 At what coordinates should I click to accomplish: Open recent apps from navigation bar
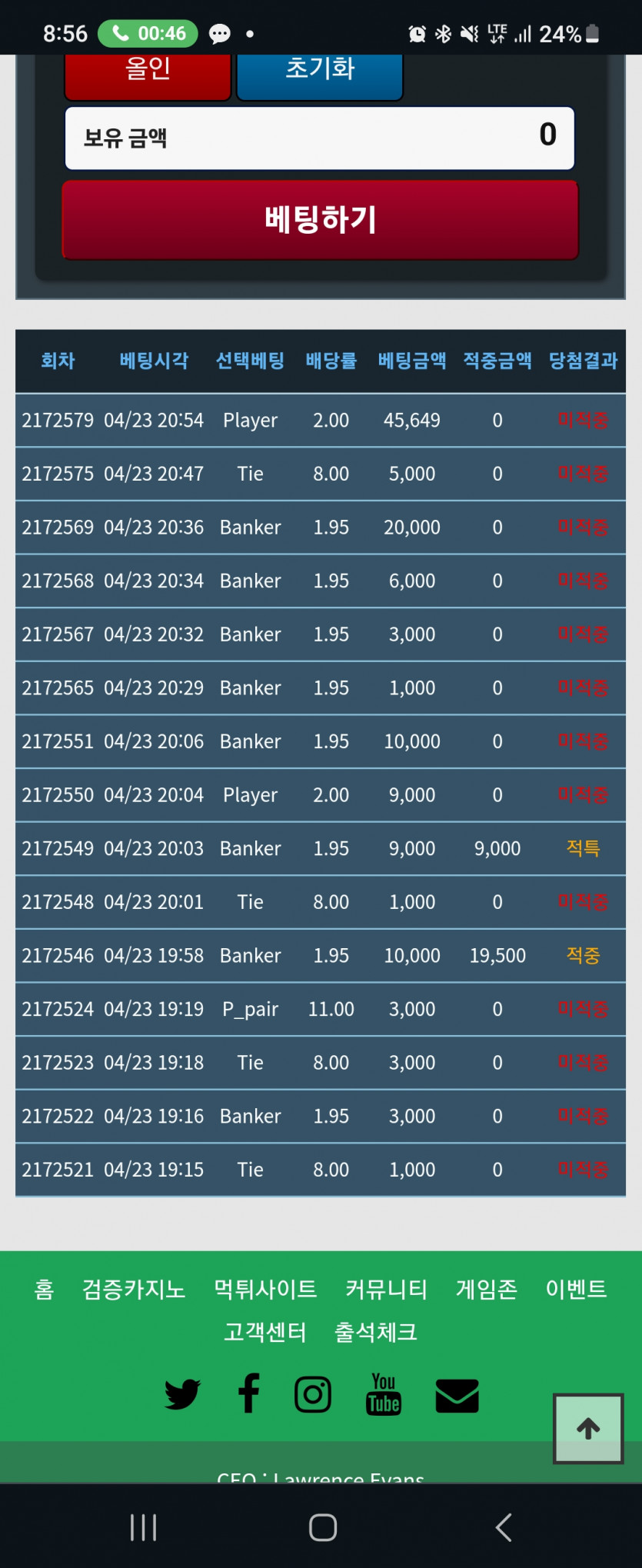pos(144,1527)
